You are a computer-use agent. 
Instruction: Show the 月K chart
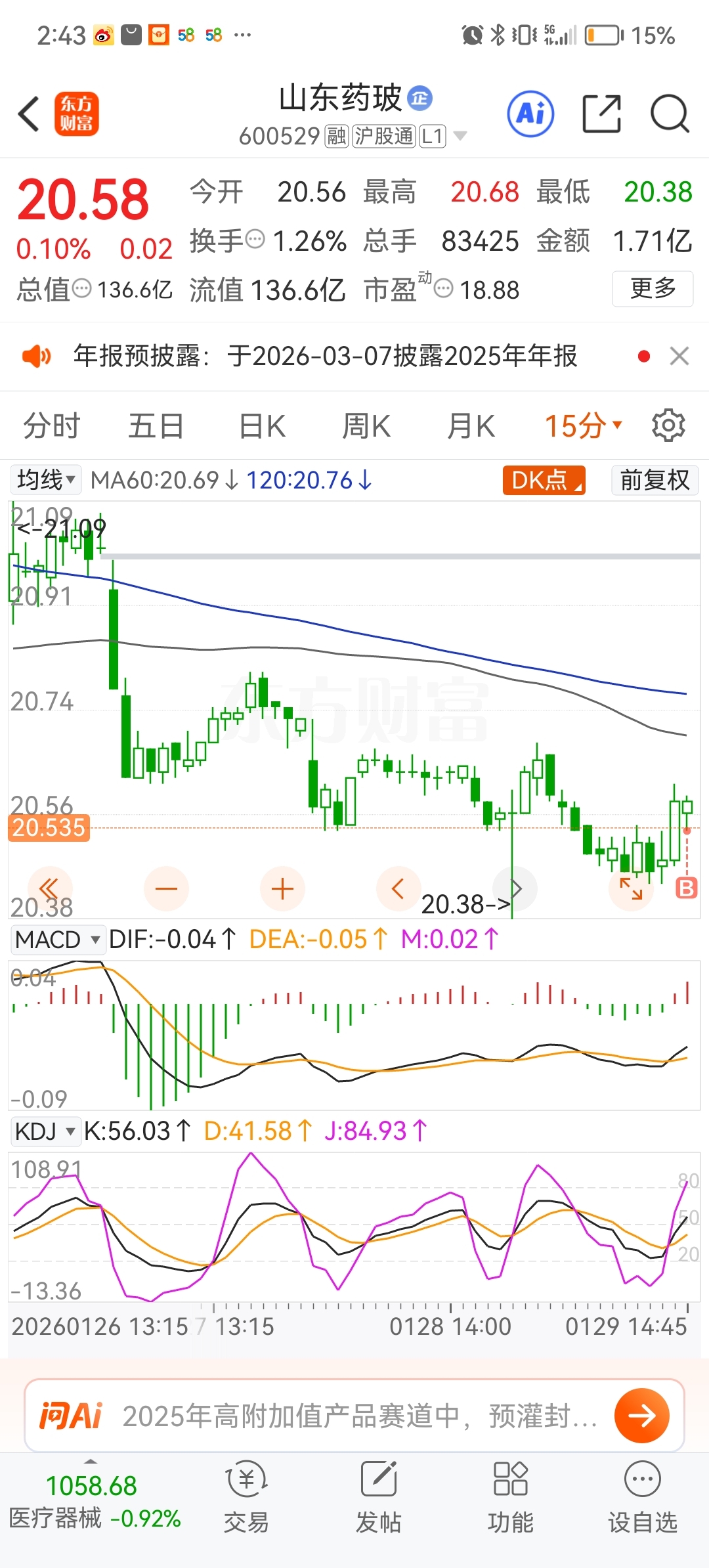[x=471, y=426]
